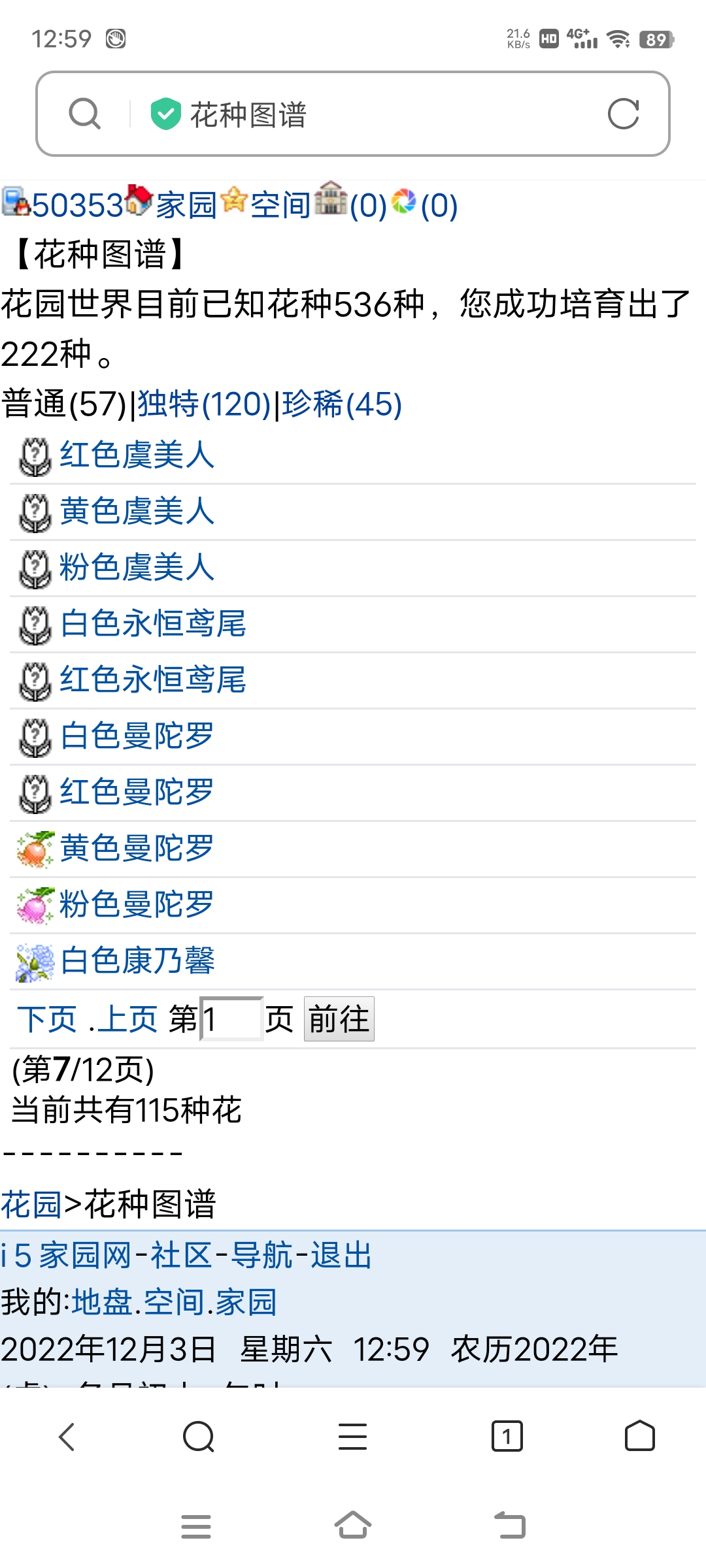Focus the page number input field
This screenshot has width=706, height=1568.
click(231, 1019)
